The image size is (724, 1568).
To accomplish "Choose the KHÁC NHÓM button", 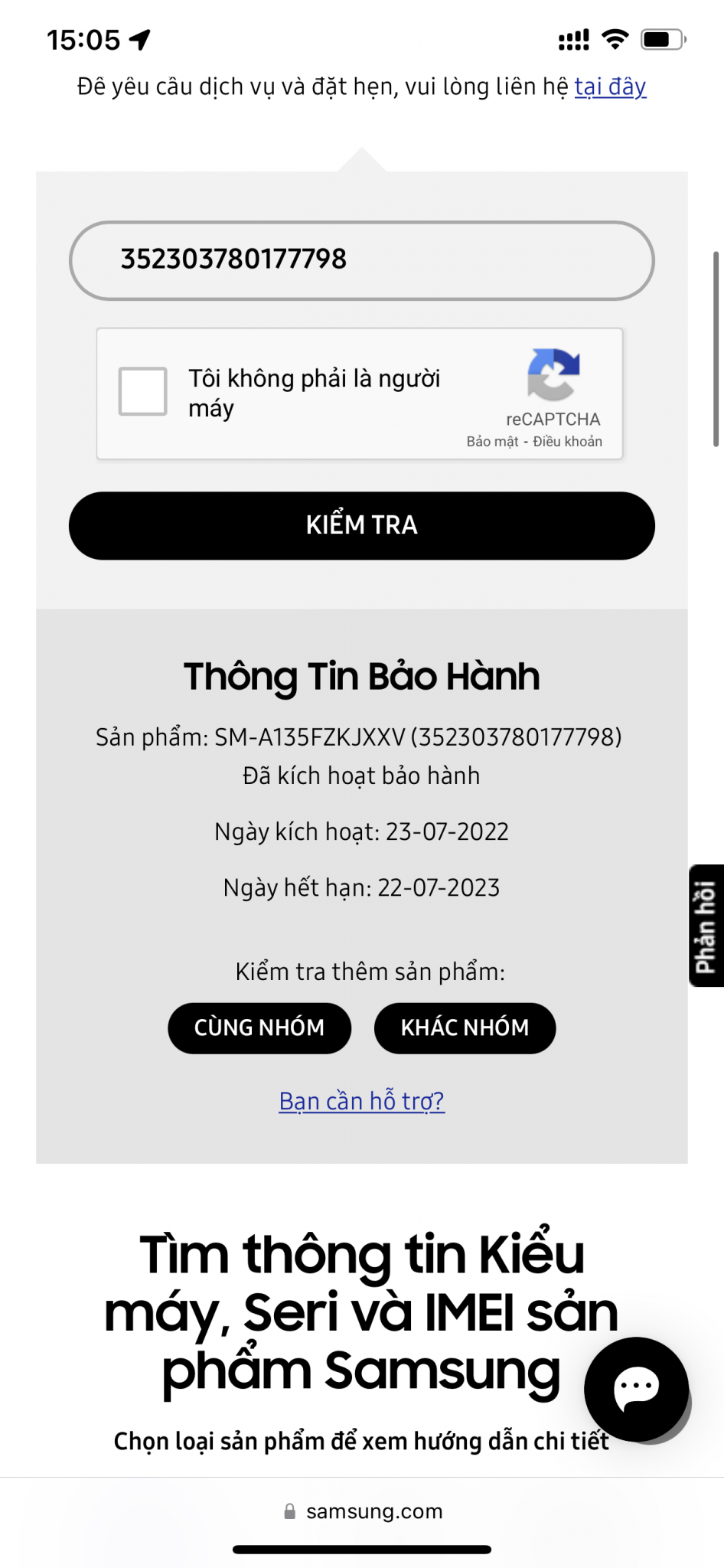I will [x=465, y=1027].
